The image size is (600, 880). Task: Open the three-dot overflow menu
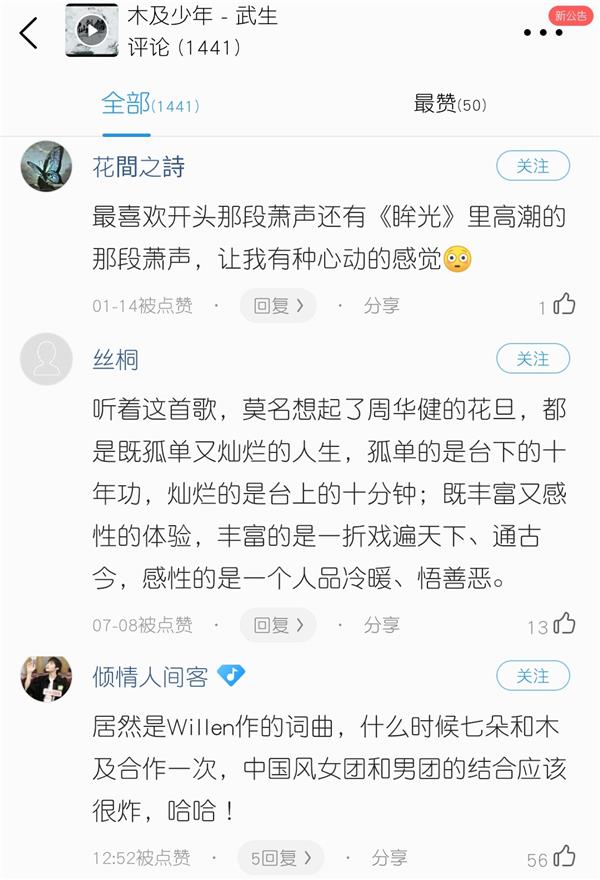point(544,33)
